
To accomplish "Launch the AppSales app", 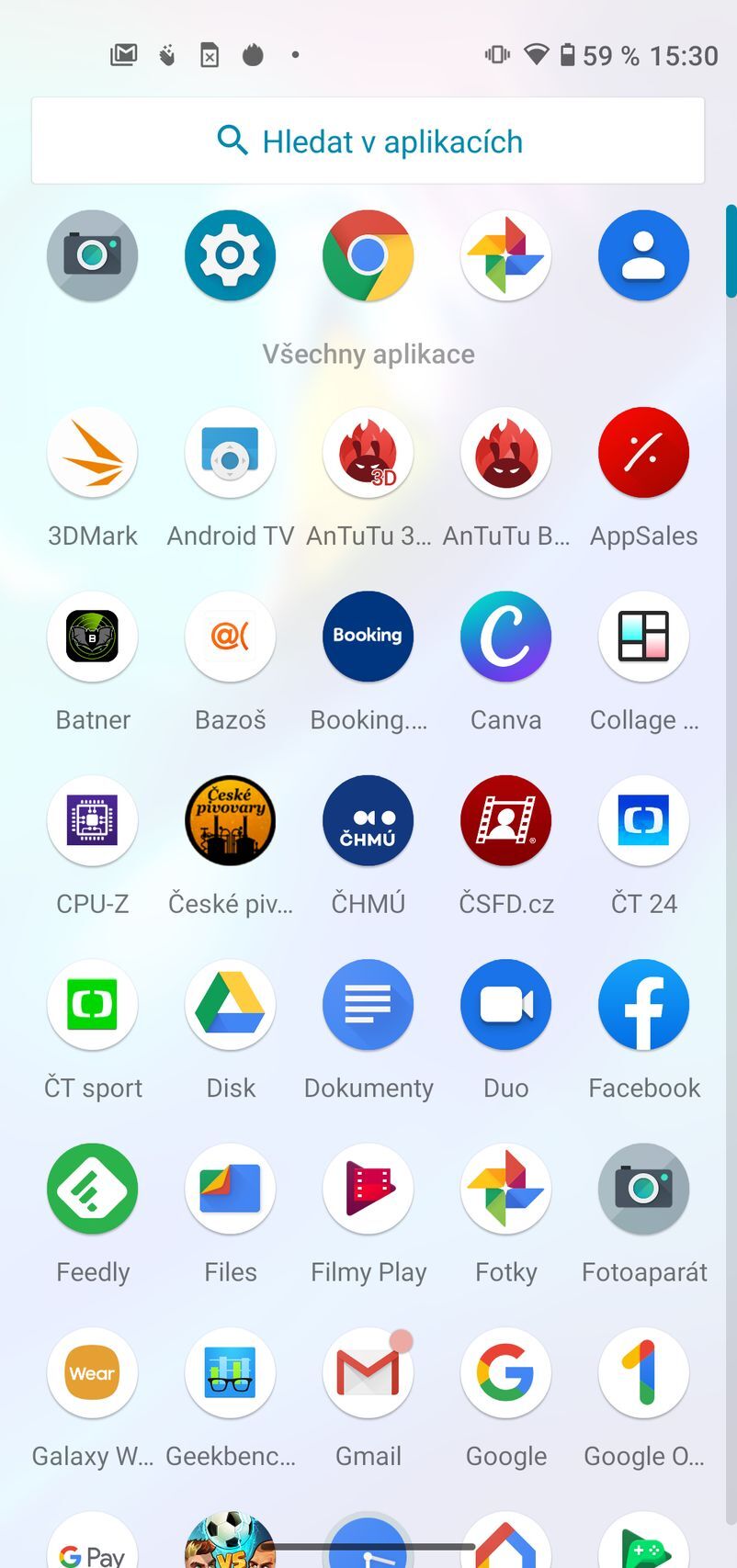I will 643,453.
